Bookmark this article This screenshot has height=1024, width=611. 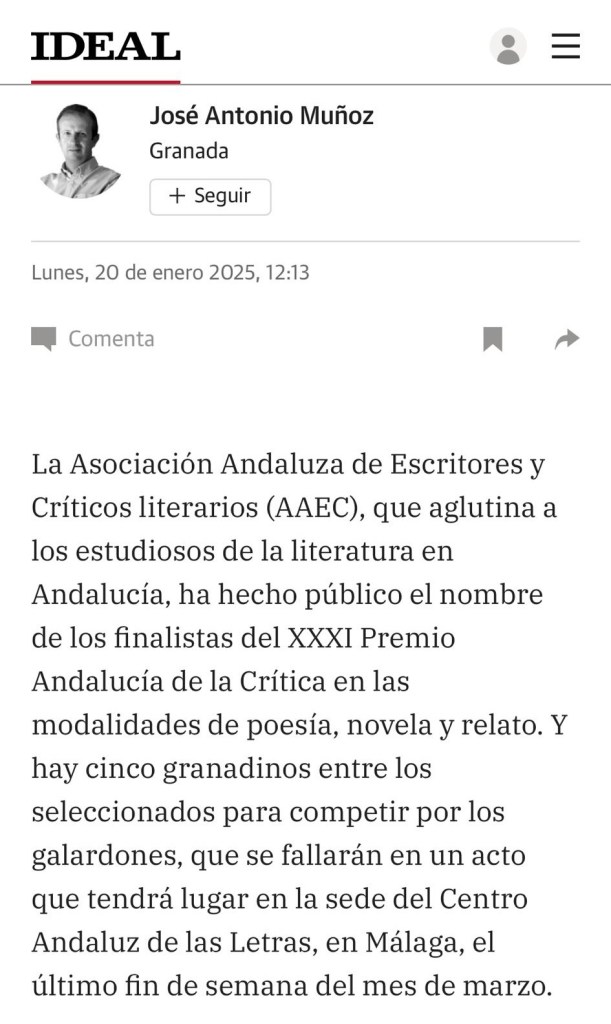click(492, 339)
